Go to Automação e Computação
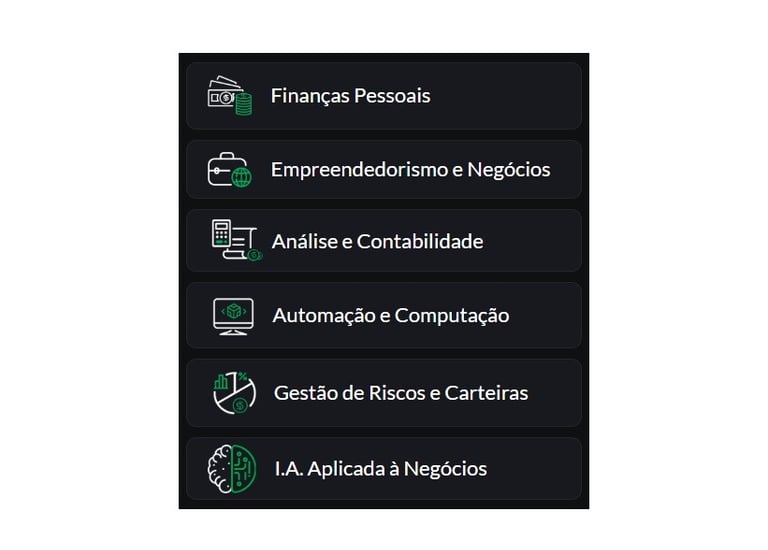This screenshot has width=768, height=550. pyautogui.click(x=383, y=316)
